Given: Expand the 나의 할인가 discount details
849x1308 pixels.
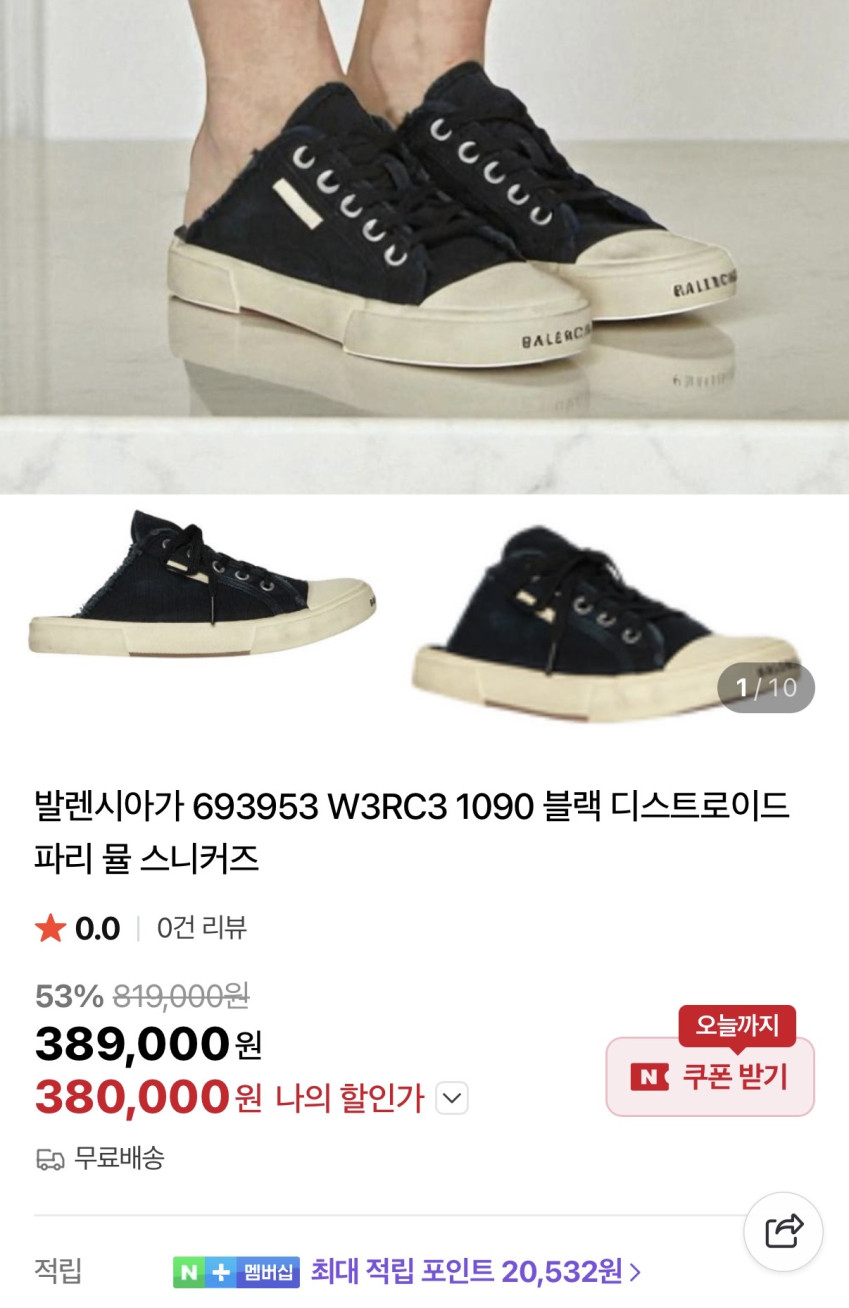Looking at the screenshot, I should (x=452, y=1099).
